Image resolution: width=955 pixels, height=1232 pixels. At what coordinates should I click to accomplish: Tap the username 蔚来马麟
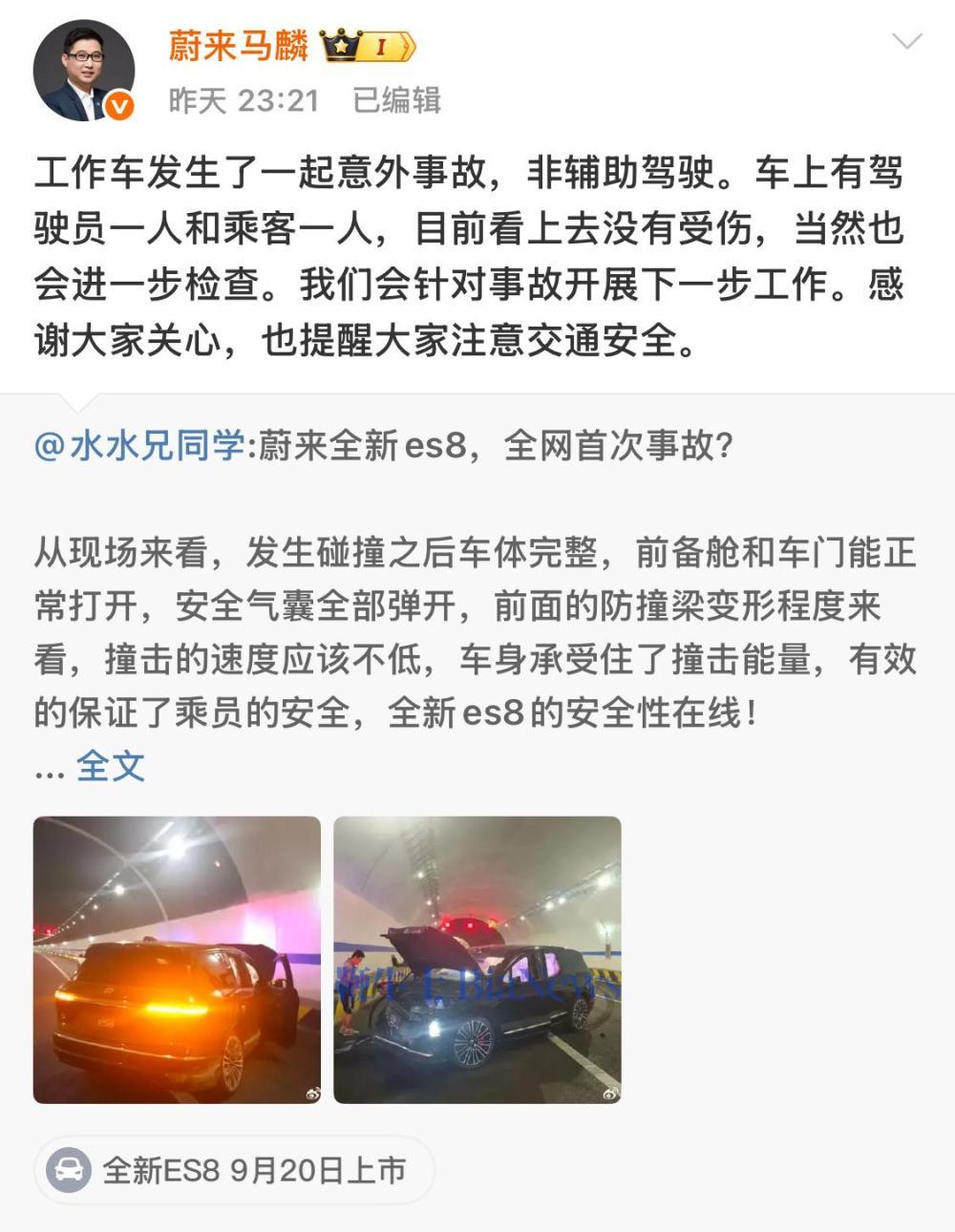point(239,45)
